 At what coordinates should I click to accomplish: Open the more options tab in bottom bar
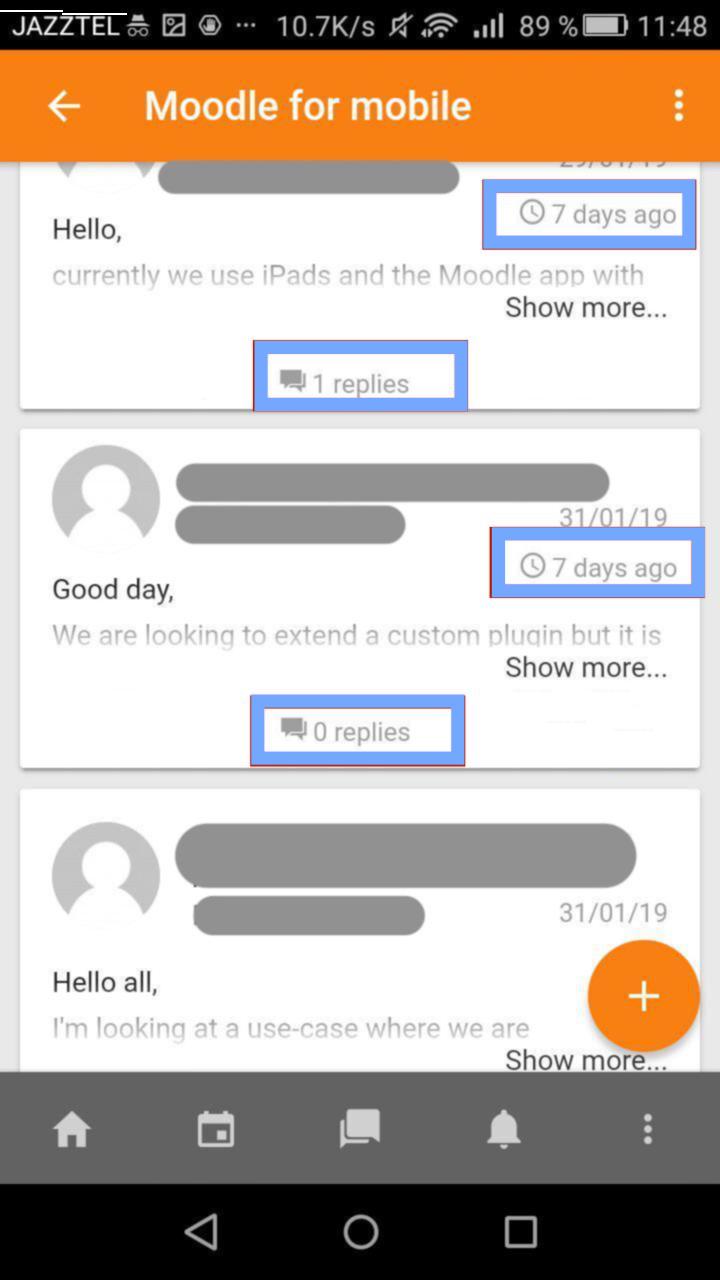pos(648,1129)
